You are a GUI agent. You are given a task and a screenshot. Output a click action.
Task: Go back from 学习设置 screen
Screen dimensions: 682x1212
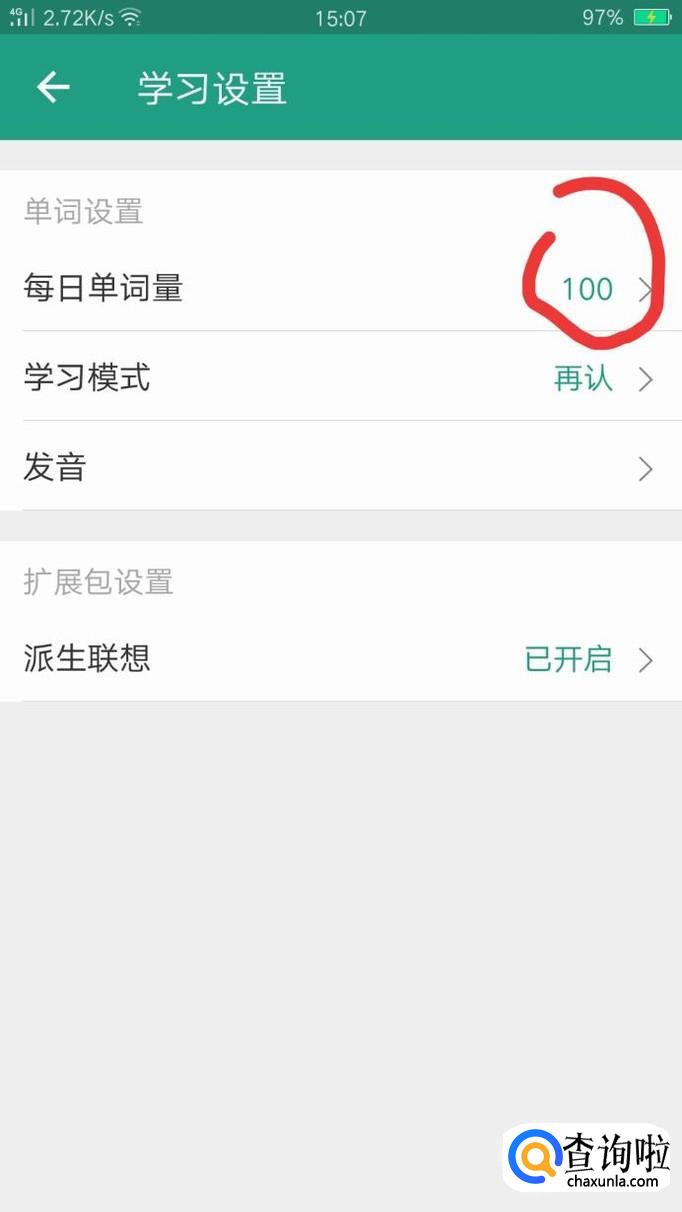coord(53,88)
